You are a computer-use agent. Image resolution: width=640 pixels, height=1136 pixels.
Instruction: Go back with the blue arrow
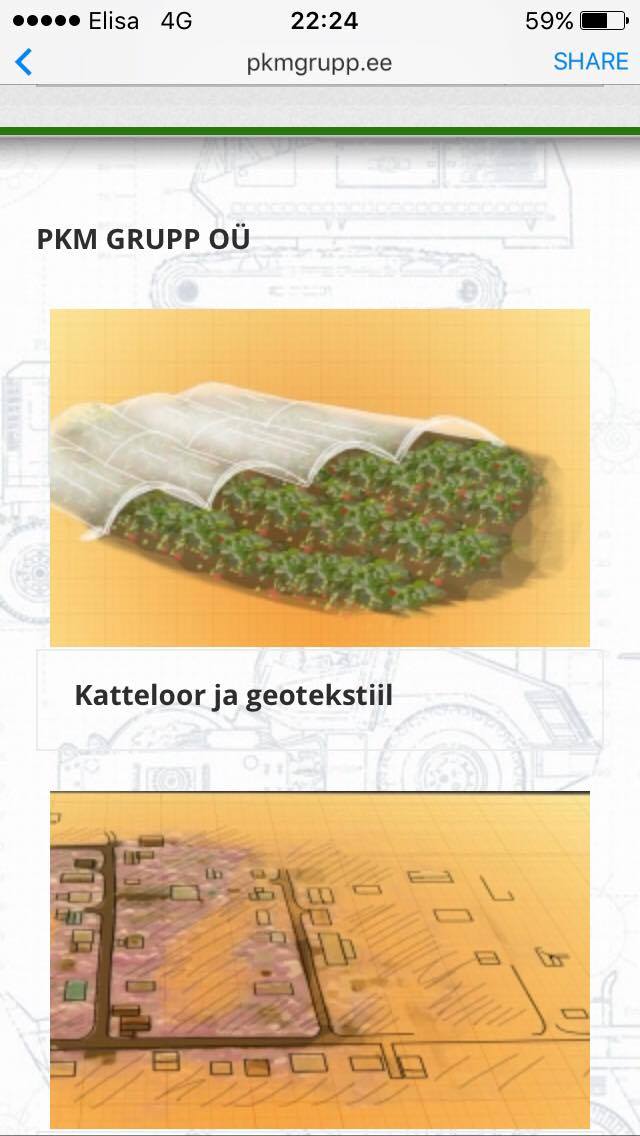[23, 62]
